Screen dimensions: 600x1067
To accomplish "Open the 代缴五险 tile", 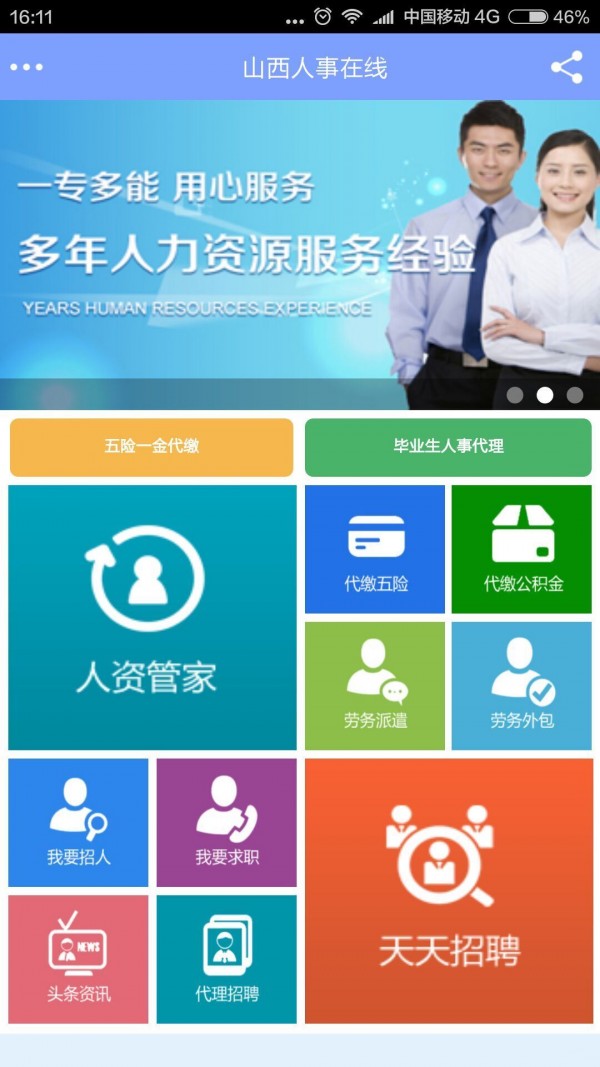I will [x=375, y=549].
